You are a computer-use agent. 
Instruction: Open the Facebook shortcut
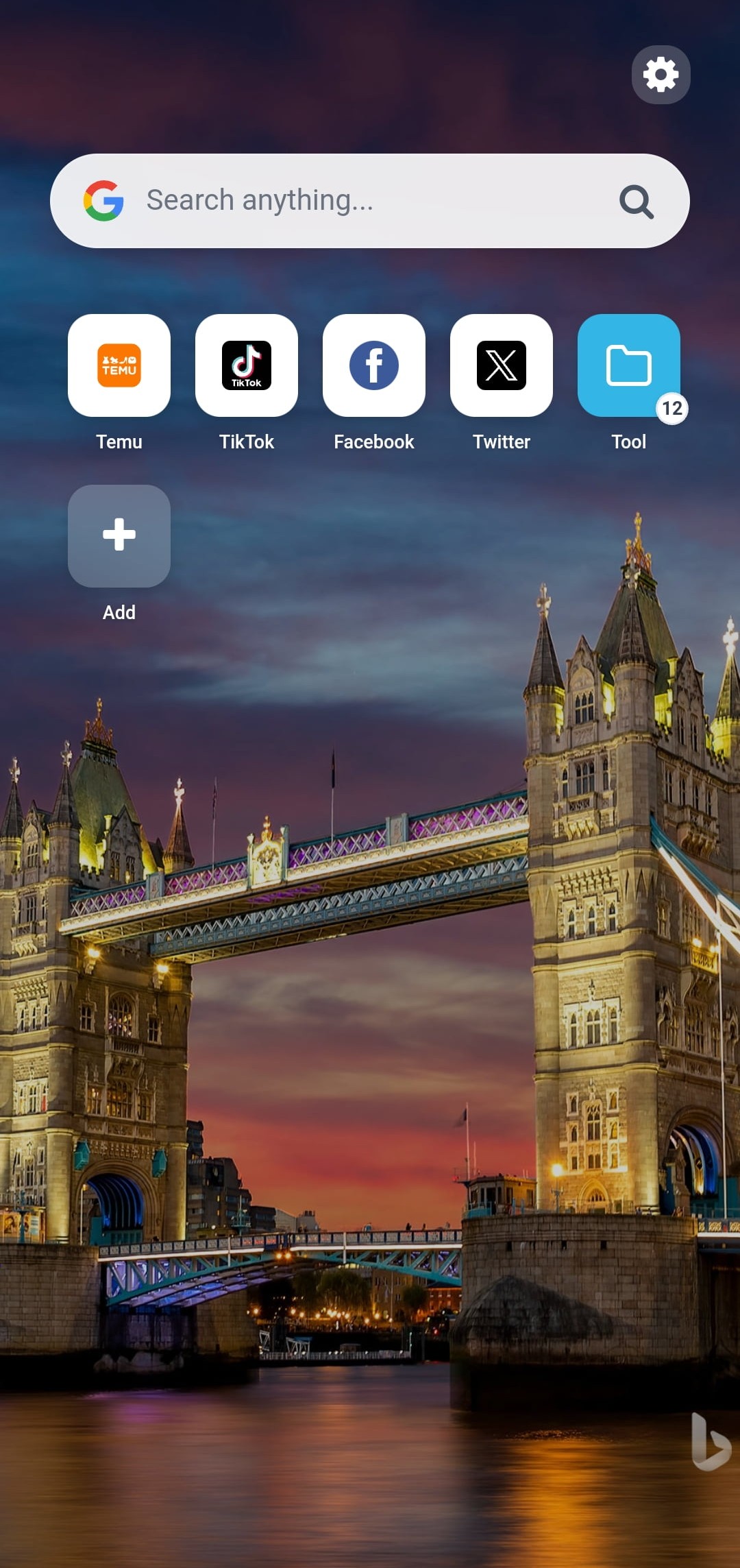click(374, 365)
